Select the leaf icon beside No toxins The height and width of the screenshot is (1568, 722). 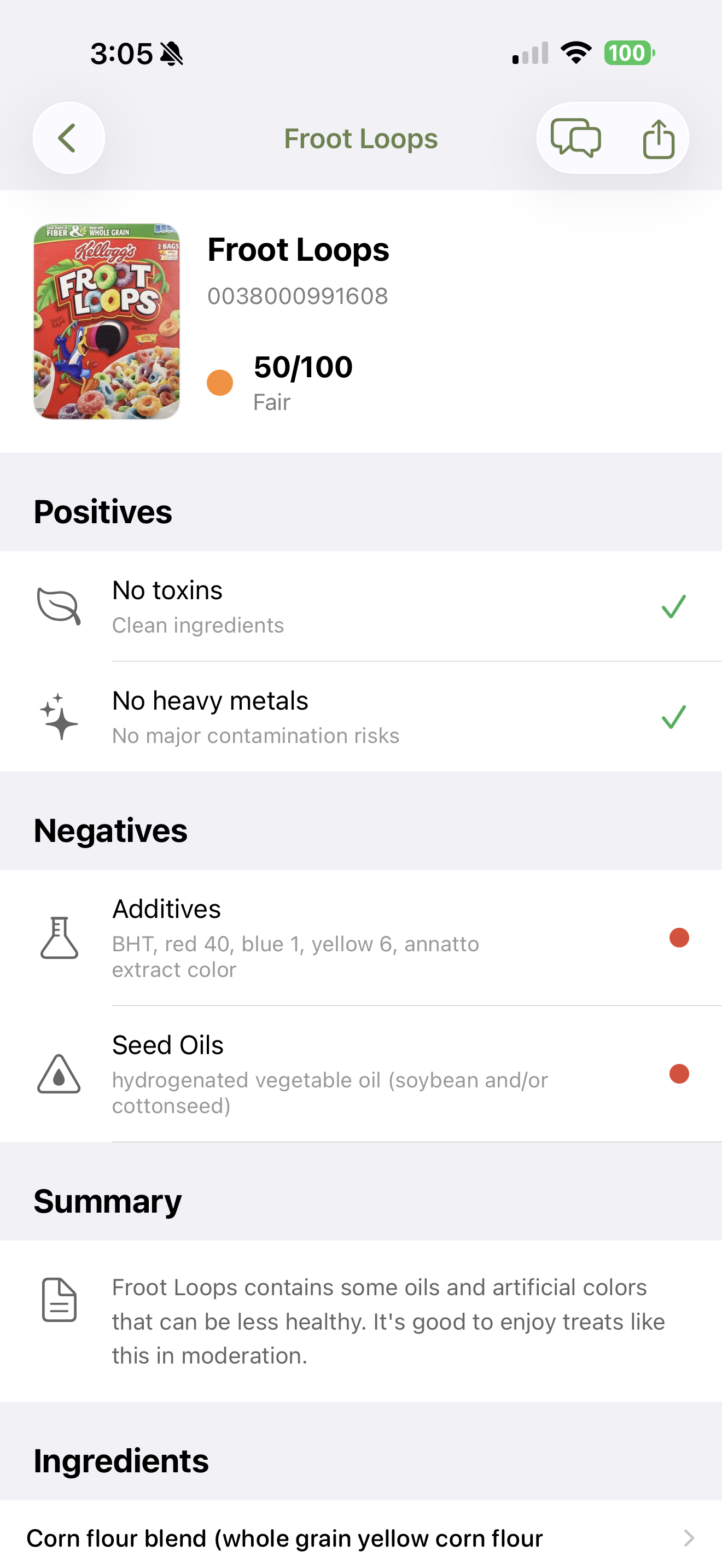point(59,605)
